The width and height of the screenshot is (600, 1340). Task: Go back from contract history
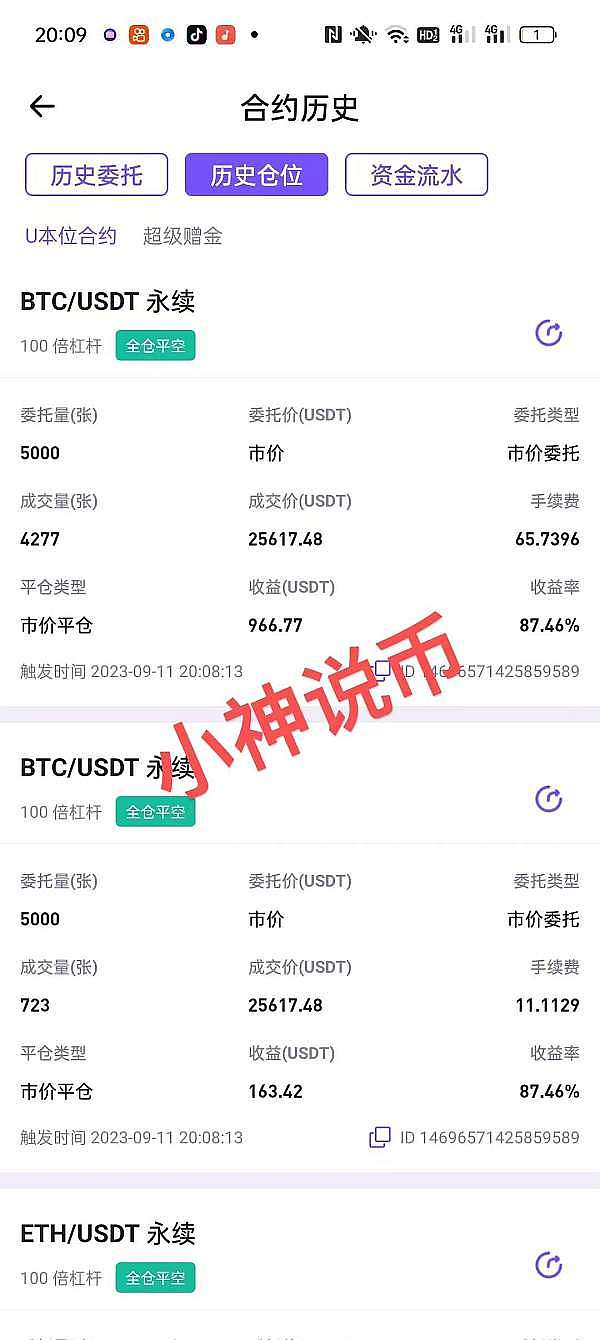click(x=42, y=107)
